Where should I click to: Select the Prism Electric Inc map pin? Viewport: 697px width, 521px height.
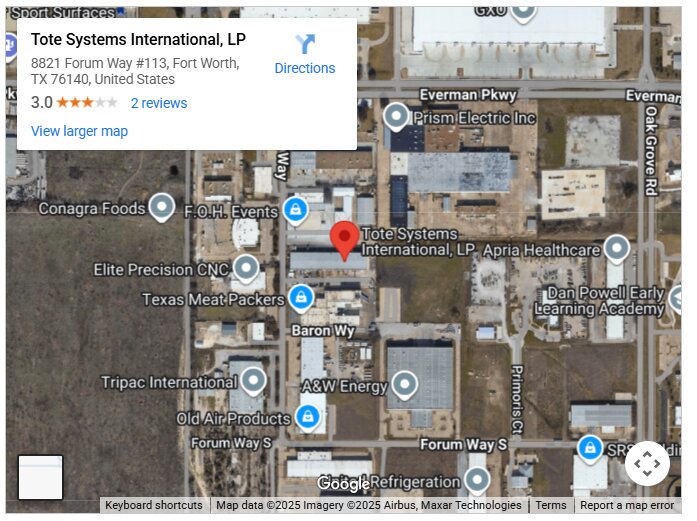point(397,117)
